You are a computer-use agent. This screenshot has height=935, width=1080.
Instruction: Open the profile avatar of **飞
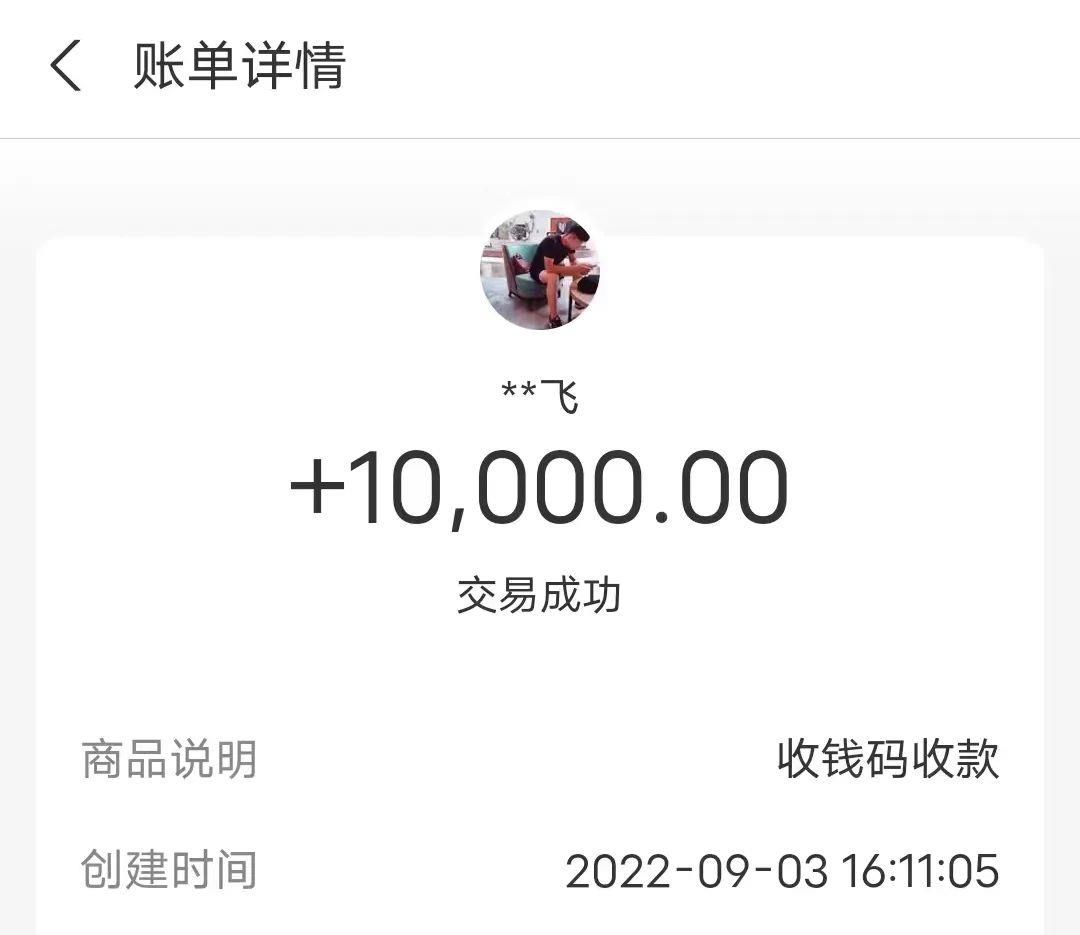540,270
